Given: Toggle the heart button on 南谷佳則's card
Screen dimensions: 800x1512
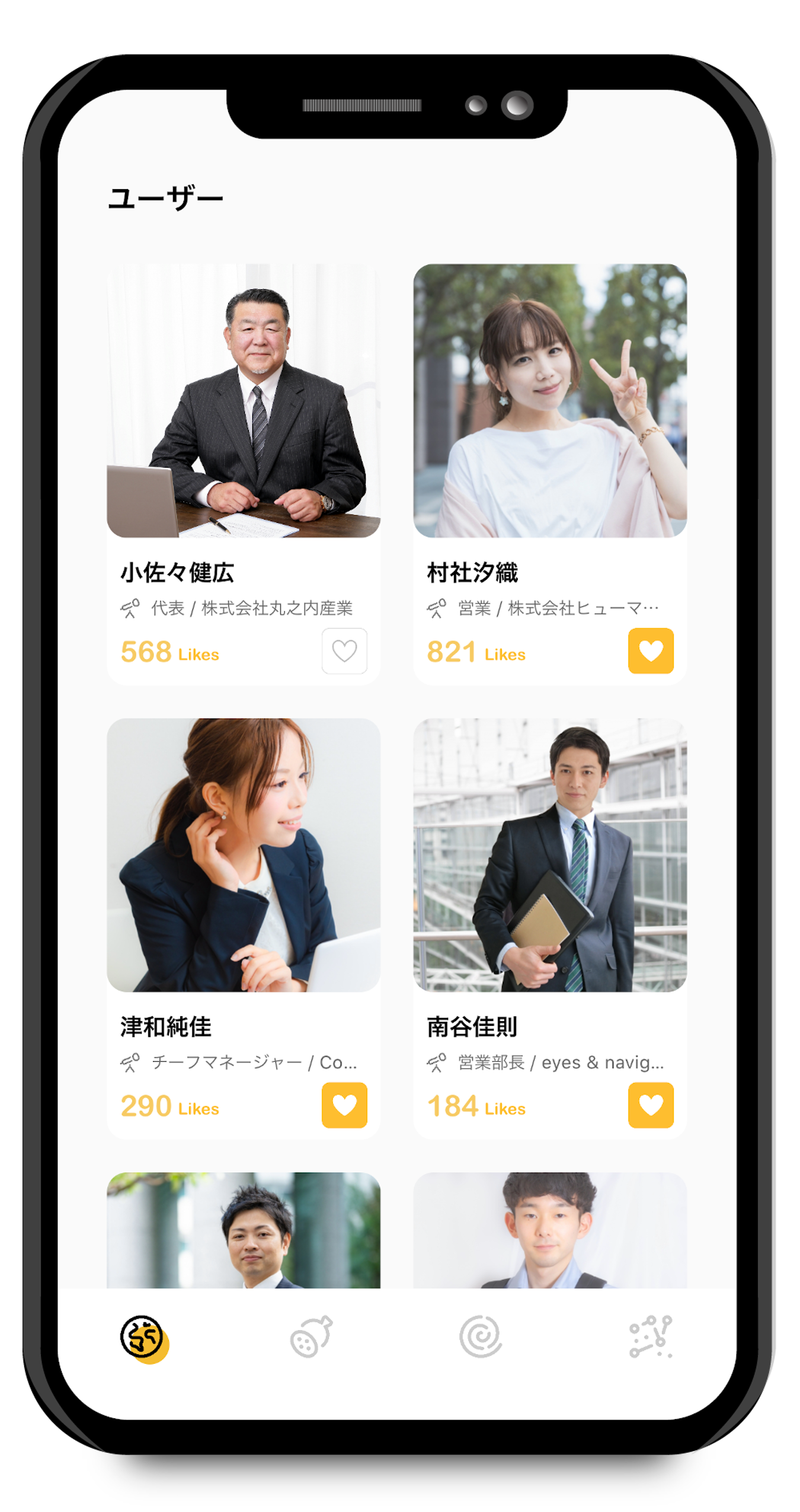Looking at the screenshot, I should [650, 1105].
